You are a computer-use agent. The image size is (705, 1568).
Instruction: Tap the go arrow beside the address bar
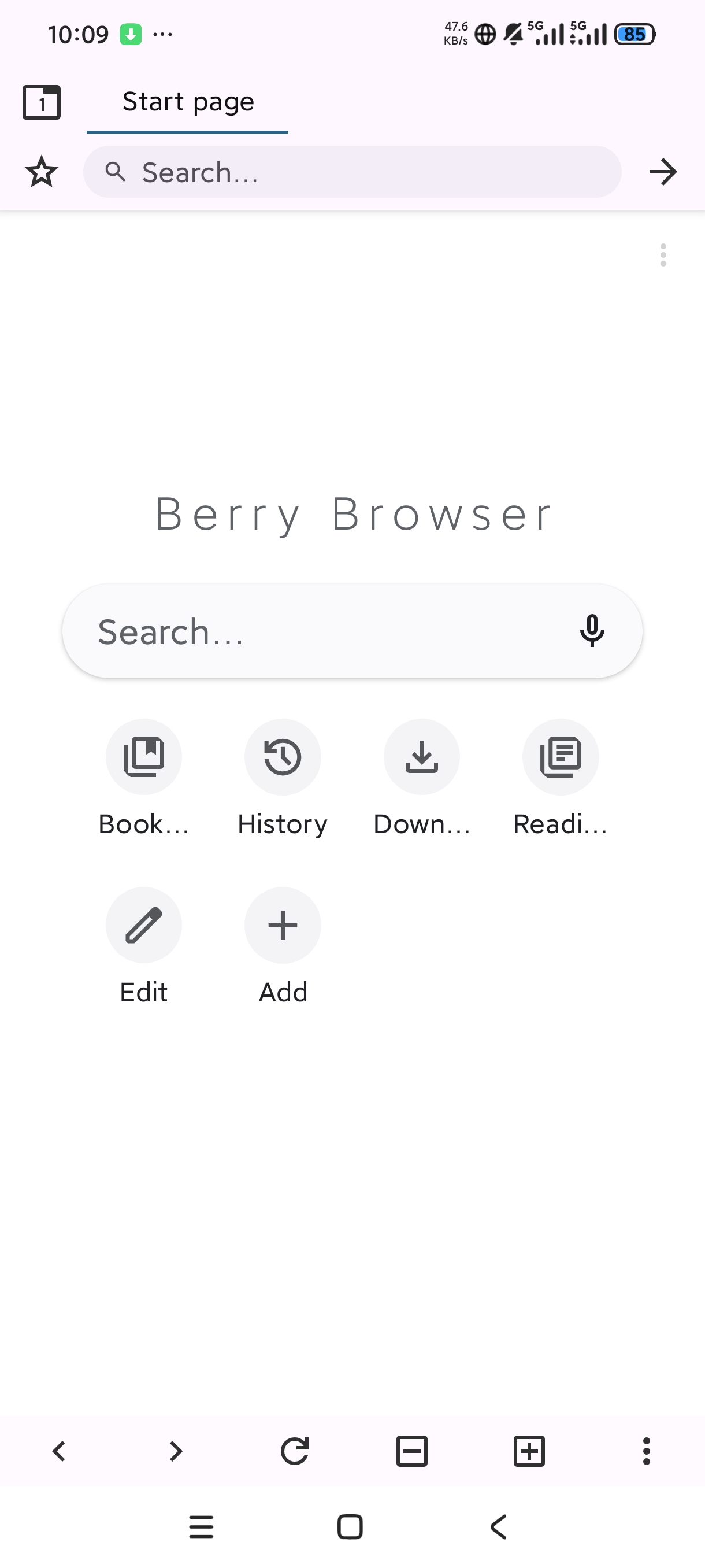coord(662,172)
